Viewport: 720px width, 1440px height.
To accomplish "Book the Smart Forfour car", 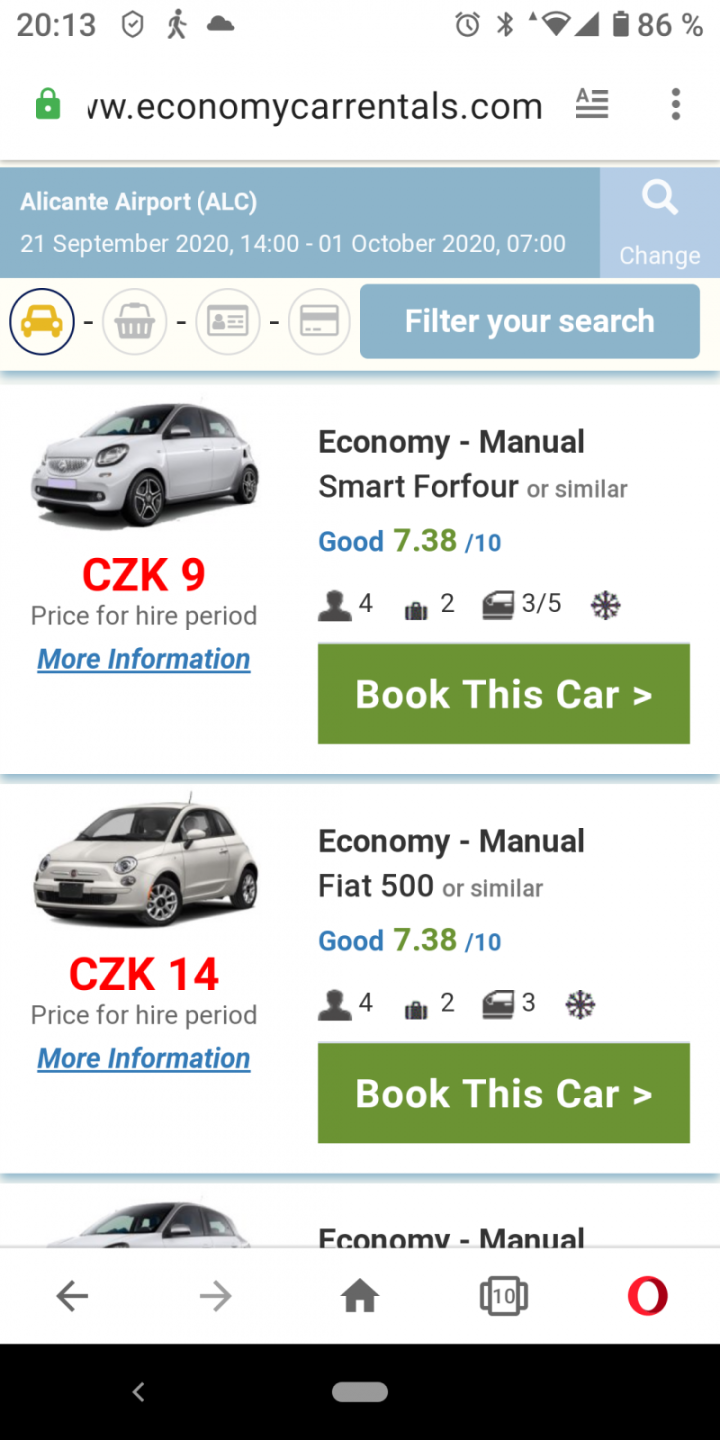I will pyautogui.click(x=503, y=694).
